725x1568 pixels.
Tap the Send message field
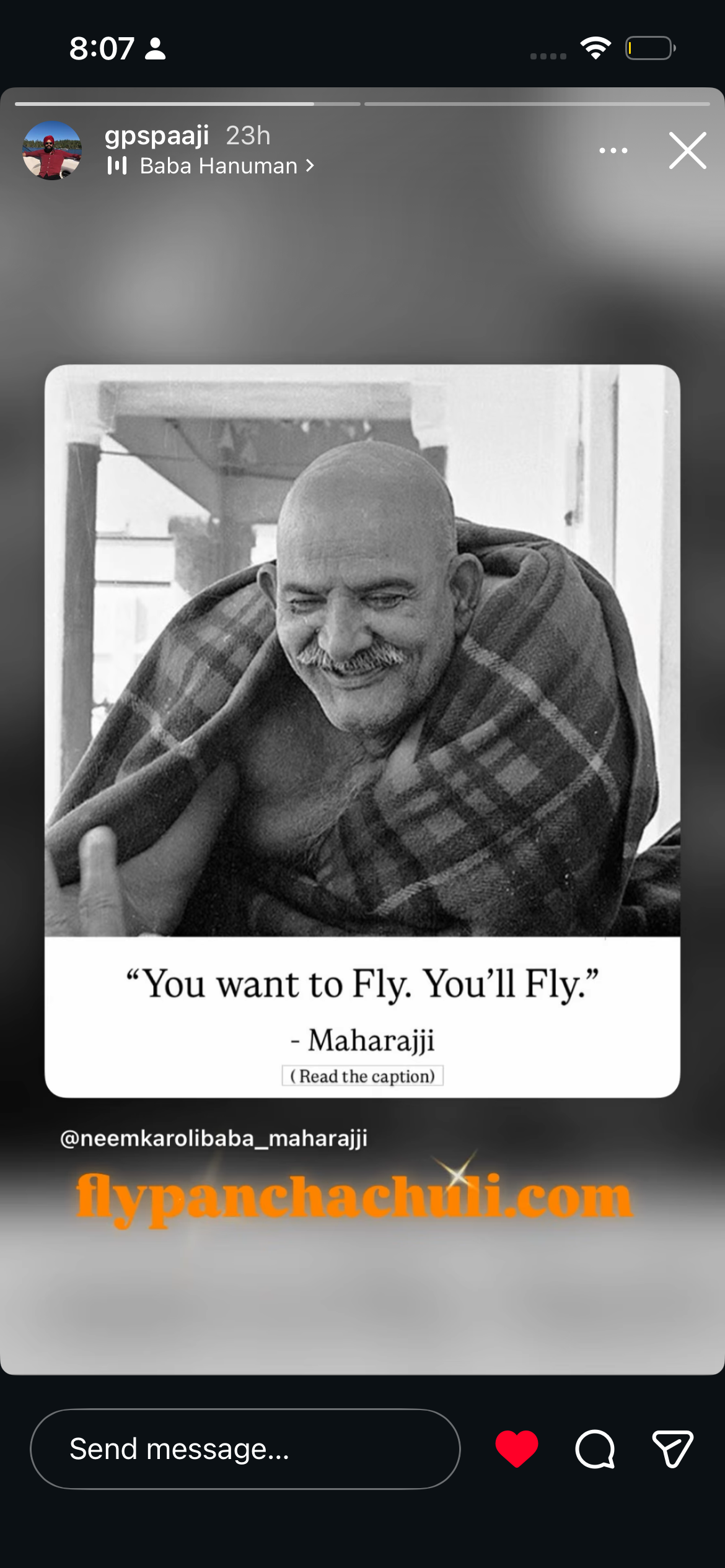(245, 1449)
